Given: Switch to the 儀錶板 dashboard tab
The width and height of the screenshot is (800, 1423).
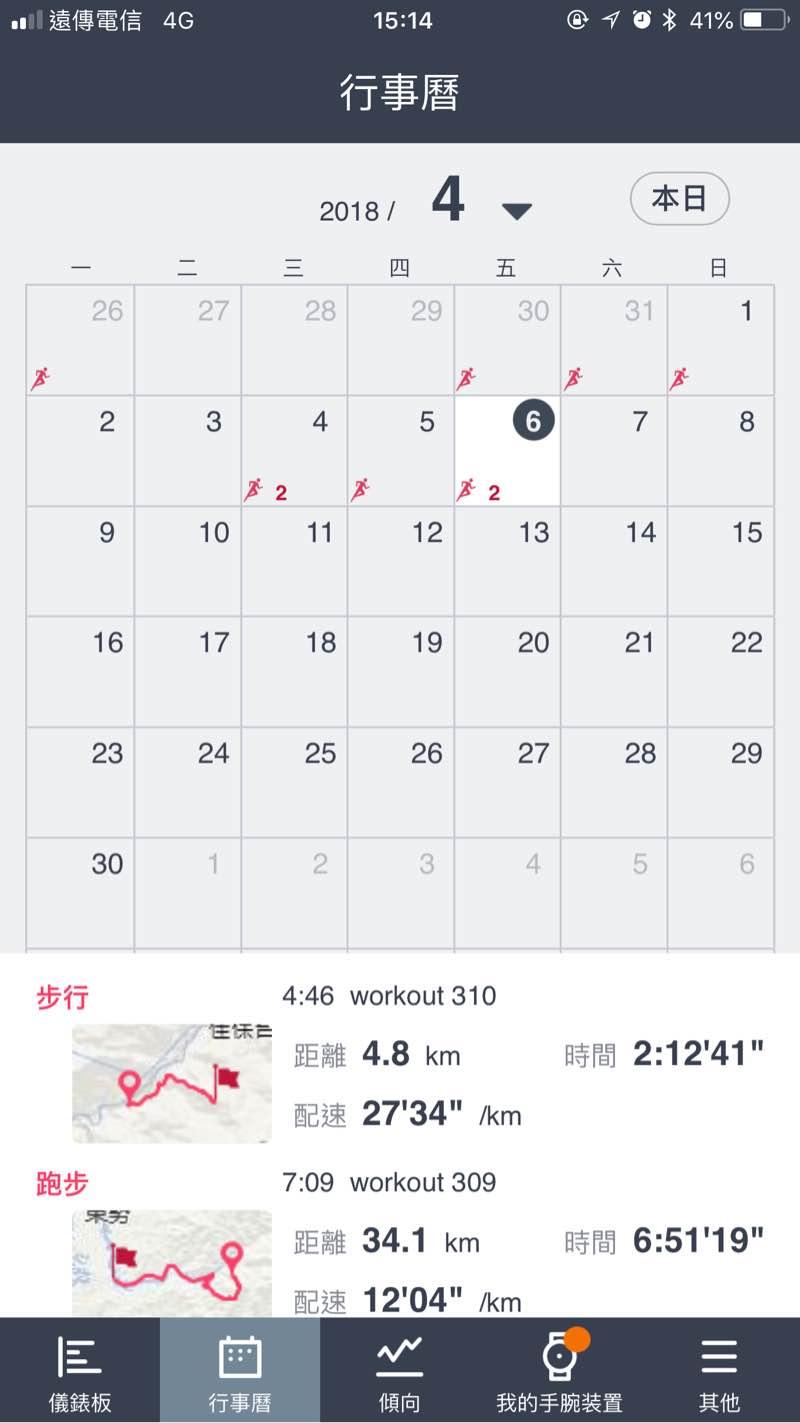Looking at the screenshot, I should [80, 1371].
